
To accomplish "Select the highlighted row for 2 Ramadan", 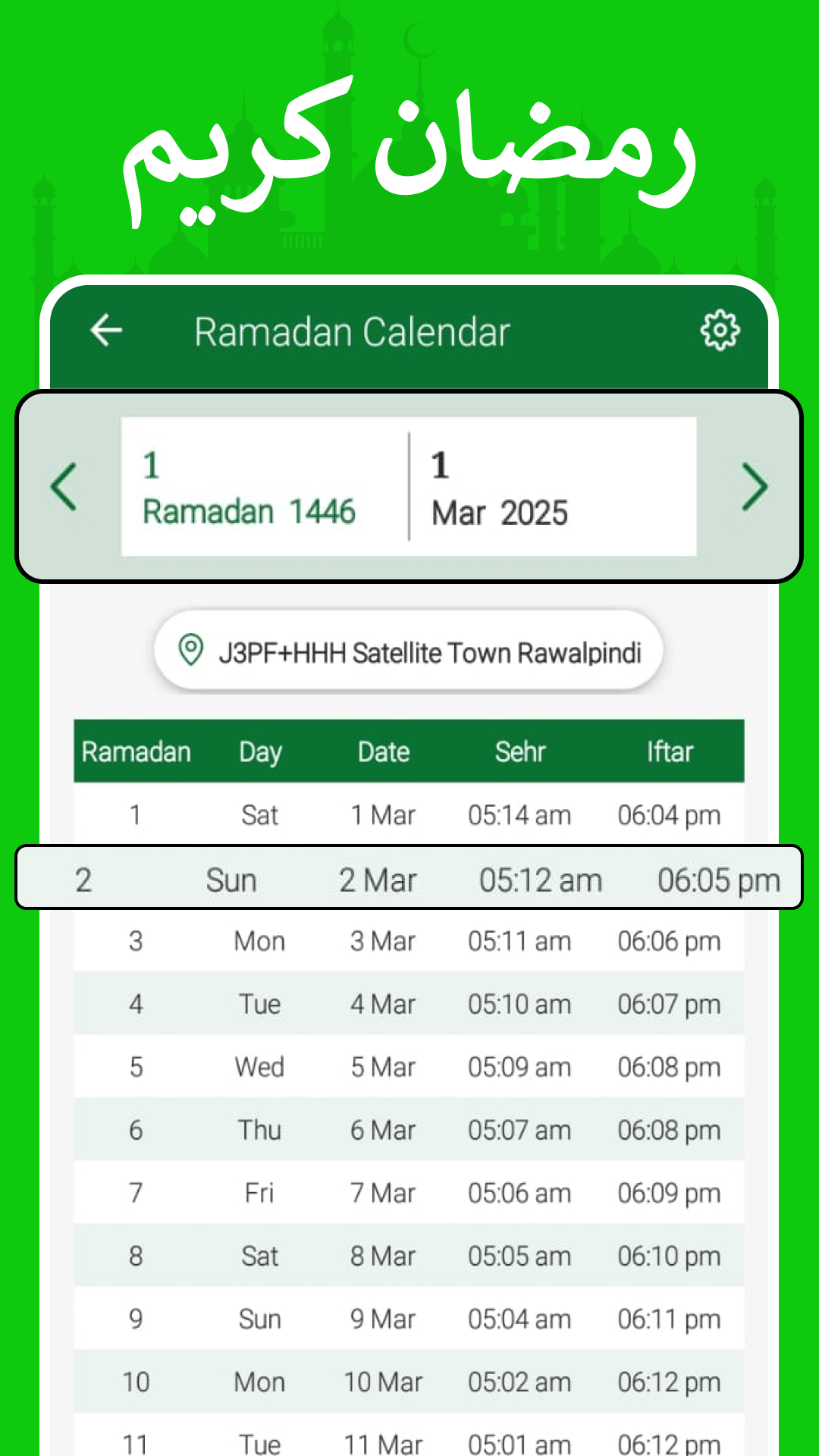I will tap(409, 878).
